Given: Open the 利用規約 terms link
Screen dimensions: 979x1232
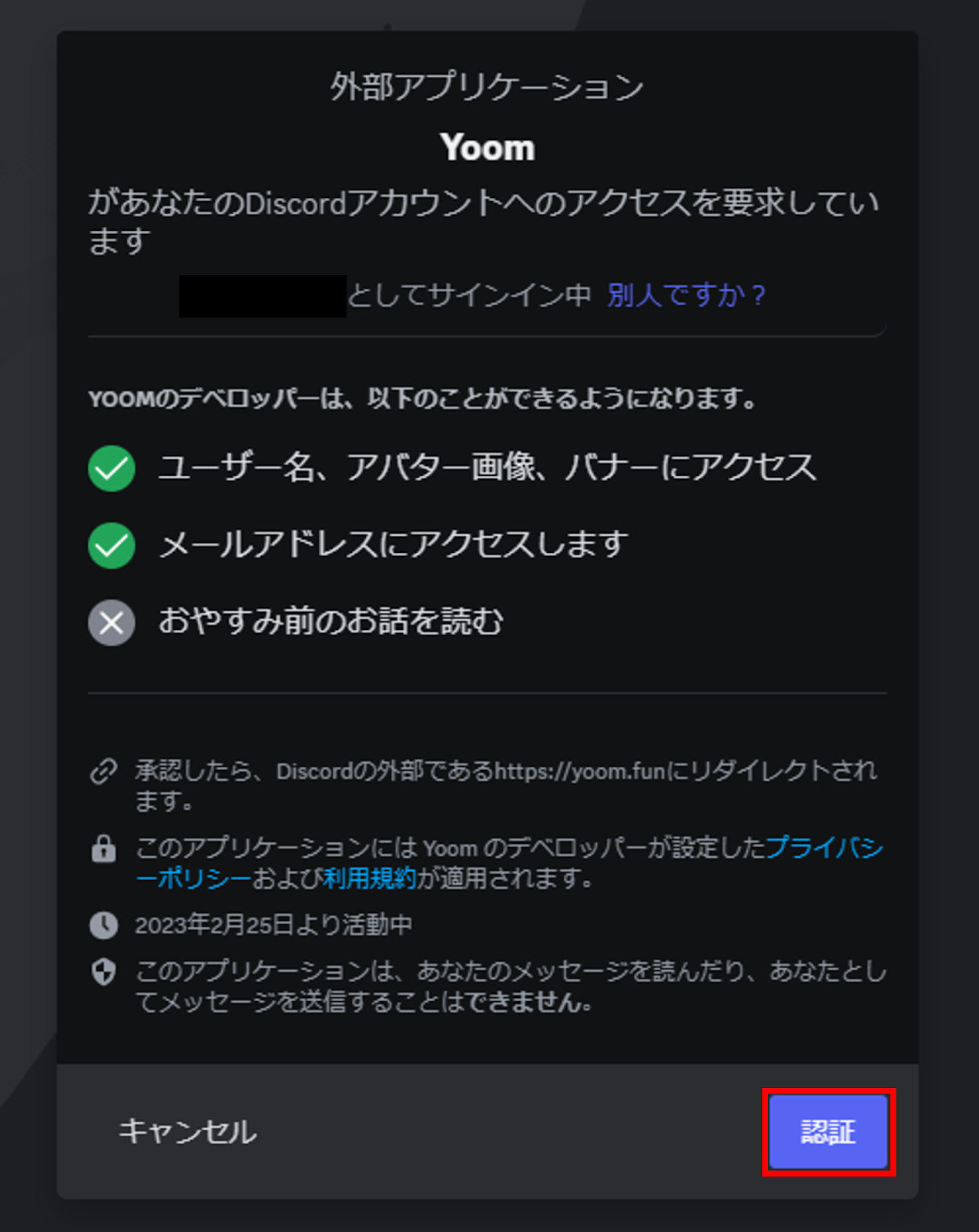Looking at the screenshot, I should pyautogui.click(x=370, y=879).
